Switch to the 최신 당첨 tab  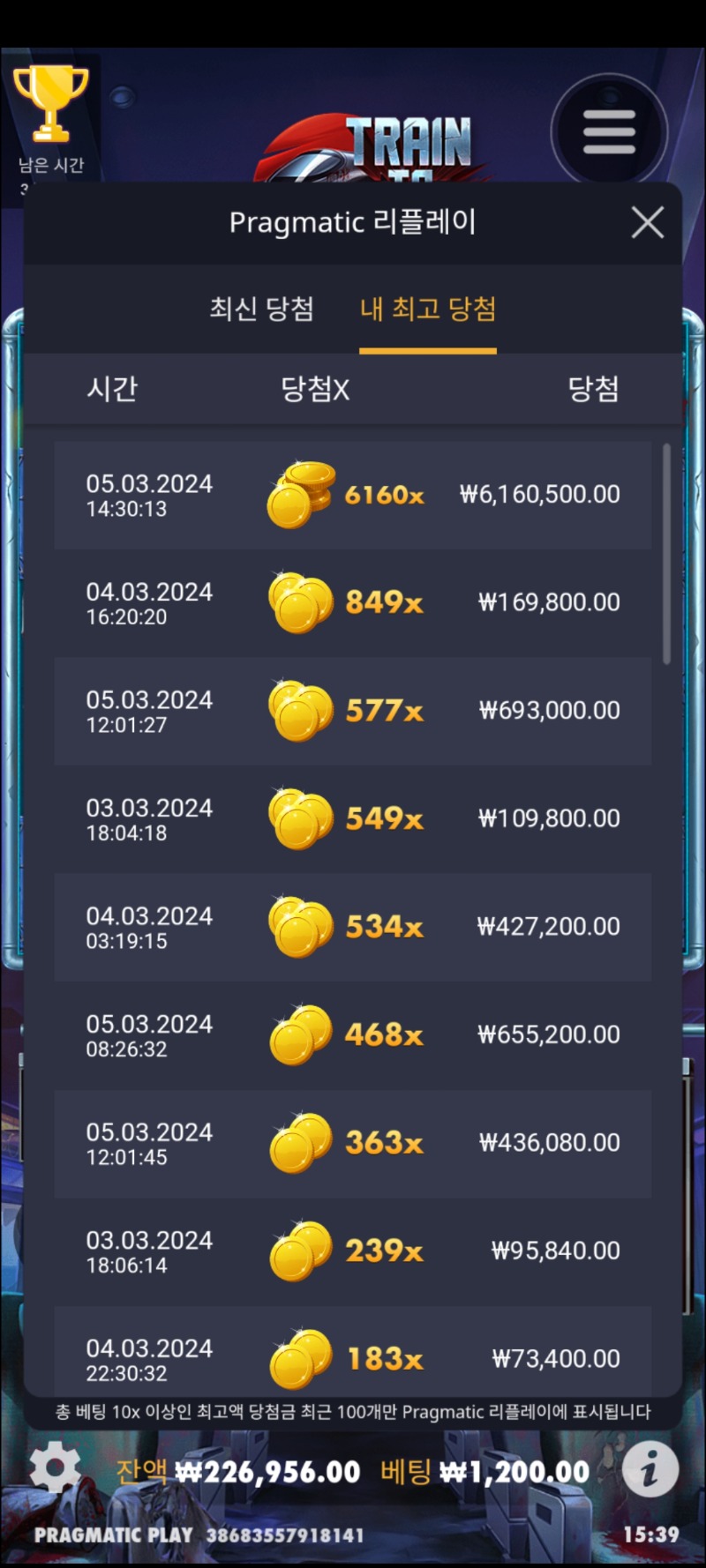(262, 309)
